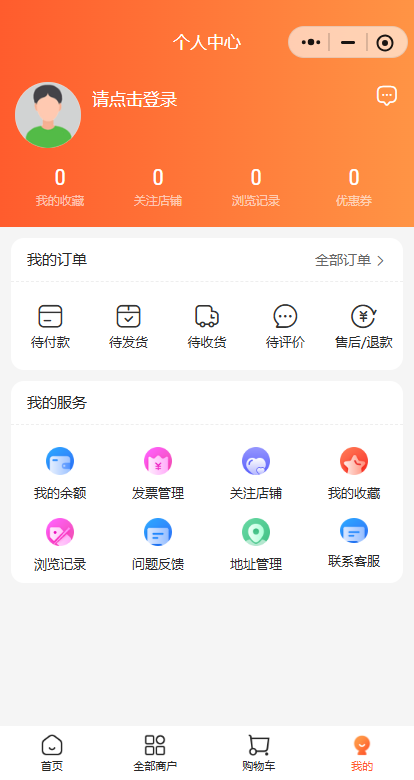The height and width of the screenshot is (780, 414).
Task: Open the mini-program three-dots menu
Action: (310, 43)
